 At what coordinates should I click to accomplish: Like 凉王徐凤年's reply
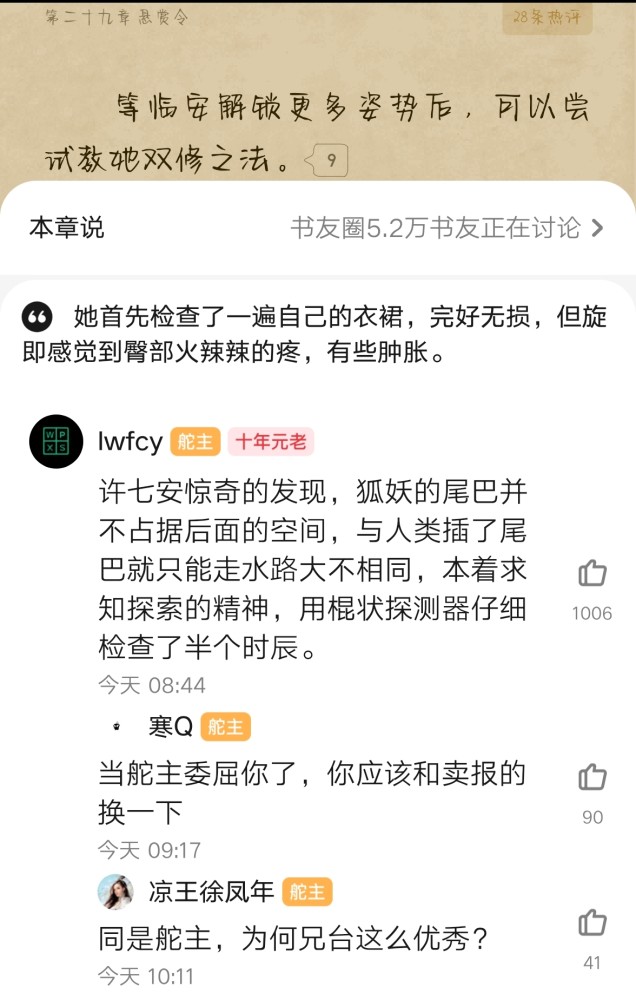click(x=592, y=924)
